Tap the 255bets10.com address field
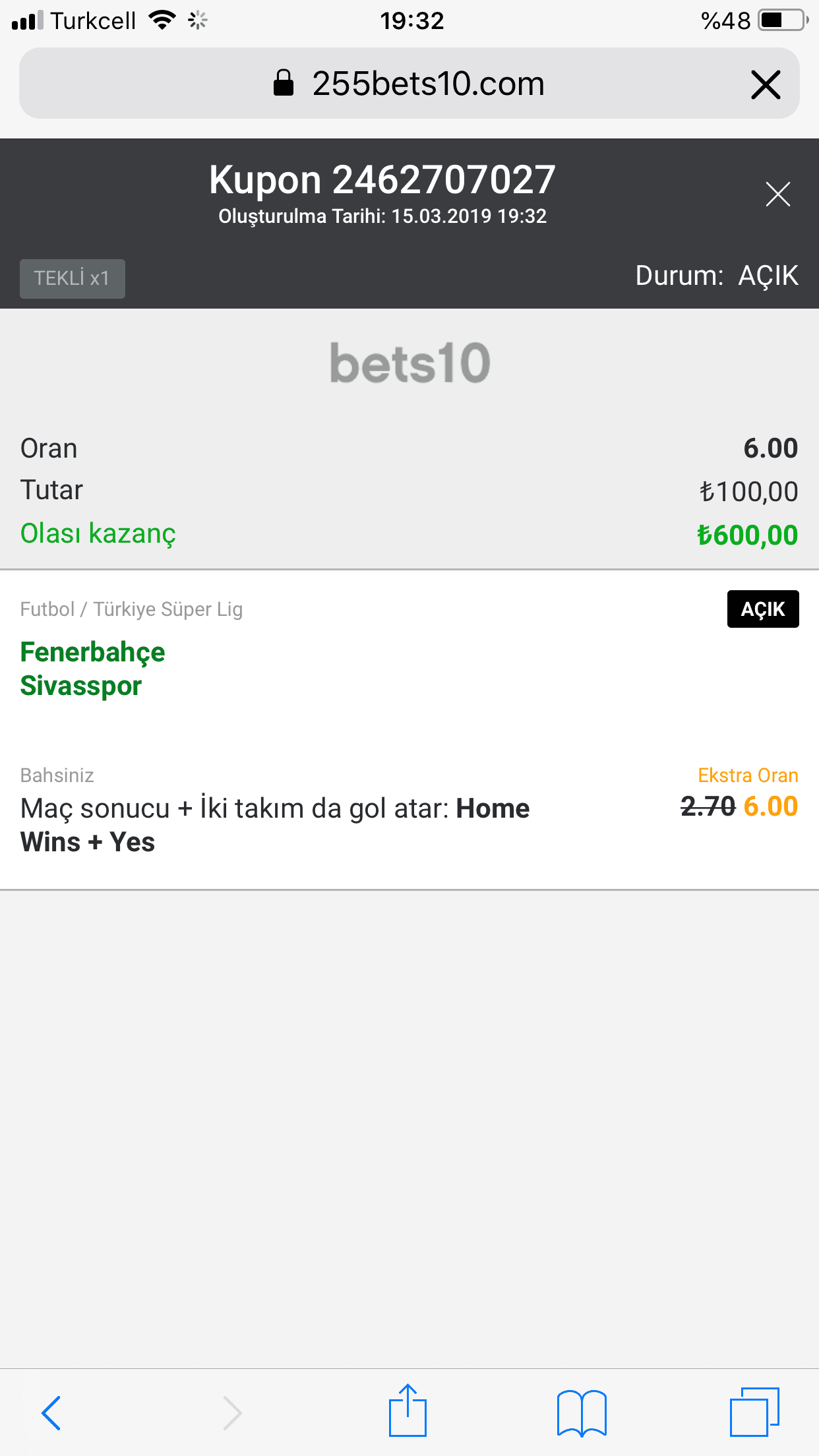Screen dimensions: 819x1456 [x=409, y=84]
